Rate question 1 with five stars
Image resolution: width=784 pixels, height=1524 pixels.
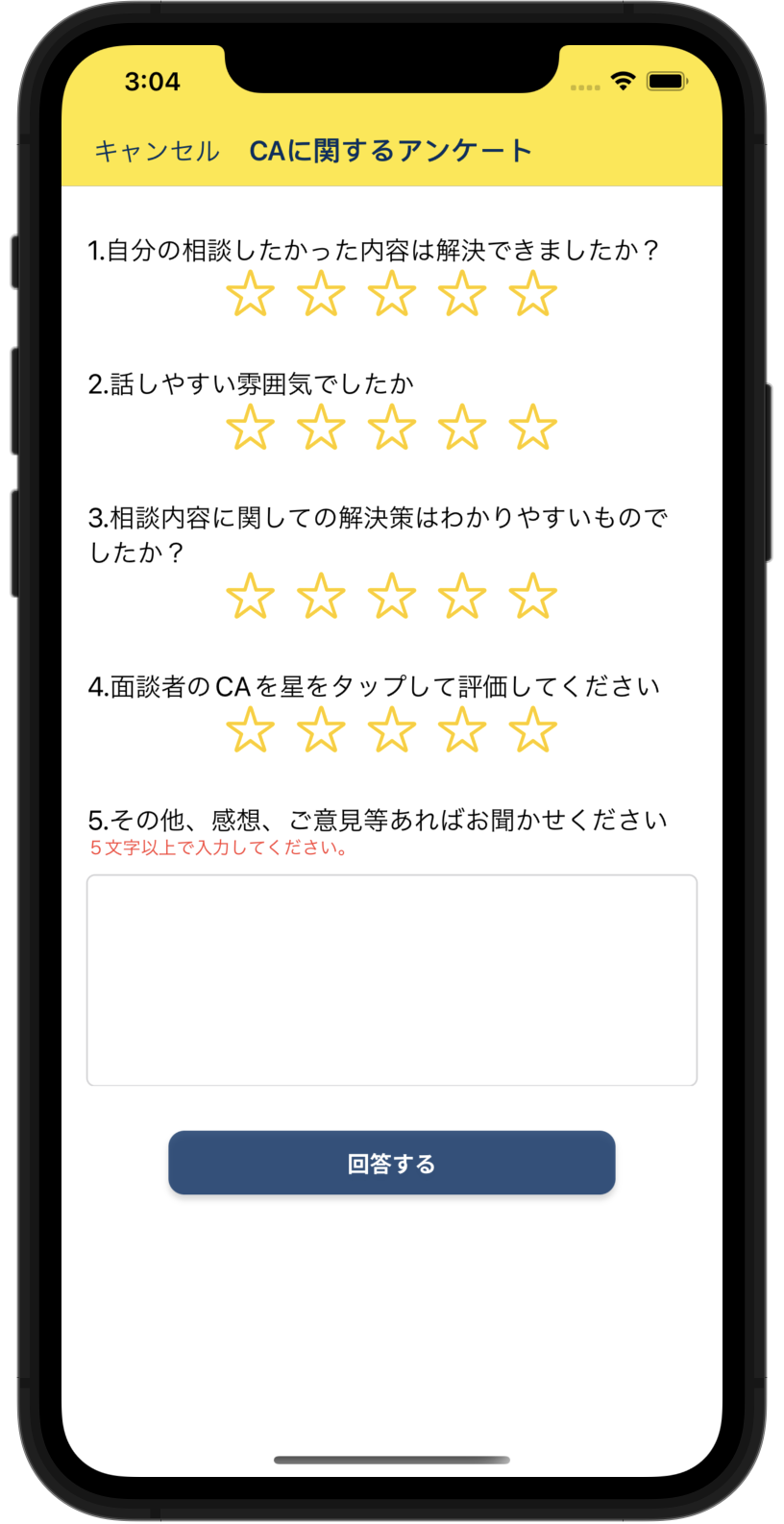pyautogui.click(x=533, y=293)
